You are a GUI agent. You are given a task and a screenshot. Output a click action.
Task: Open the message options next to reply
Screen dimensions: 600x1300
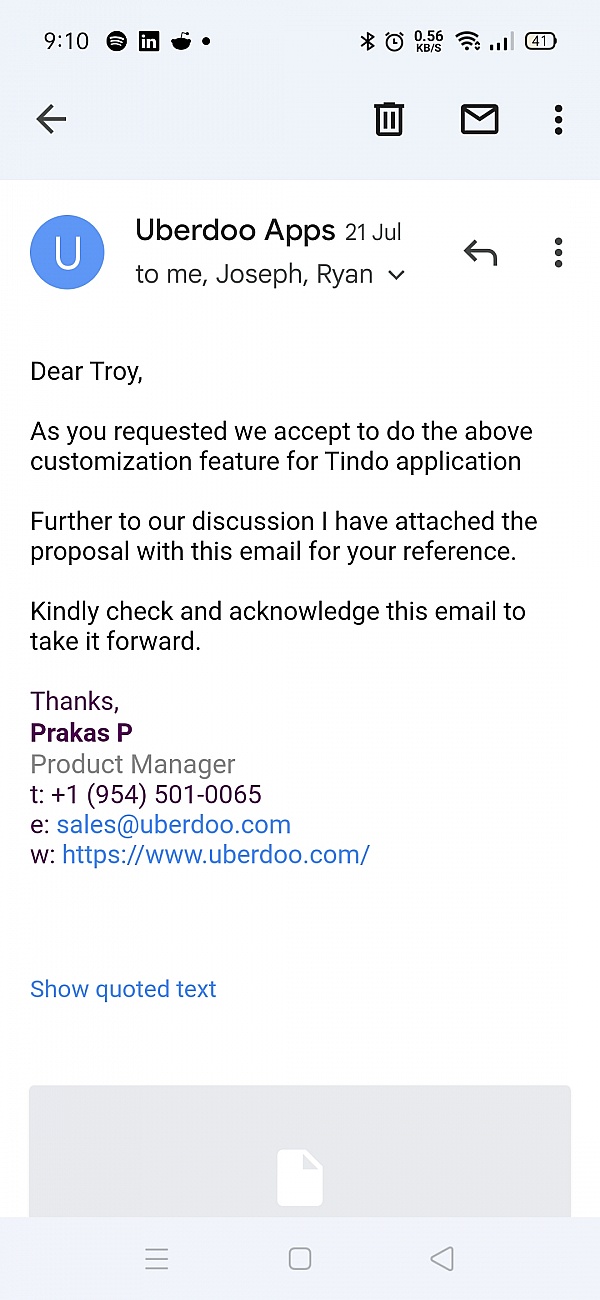(558, 253)
